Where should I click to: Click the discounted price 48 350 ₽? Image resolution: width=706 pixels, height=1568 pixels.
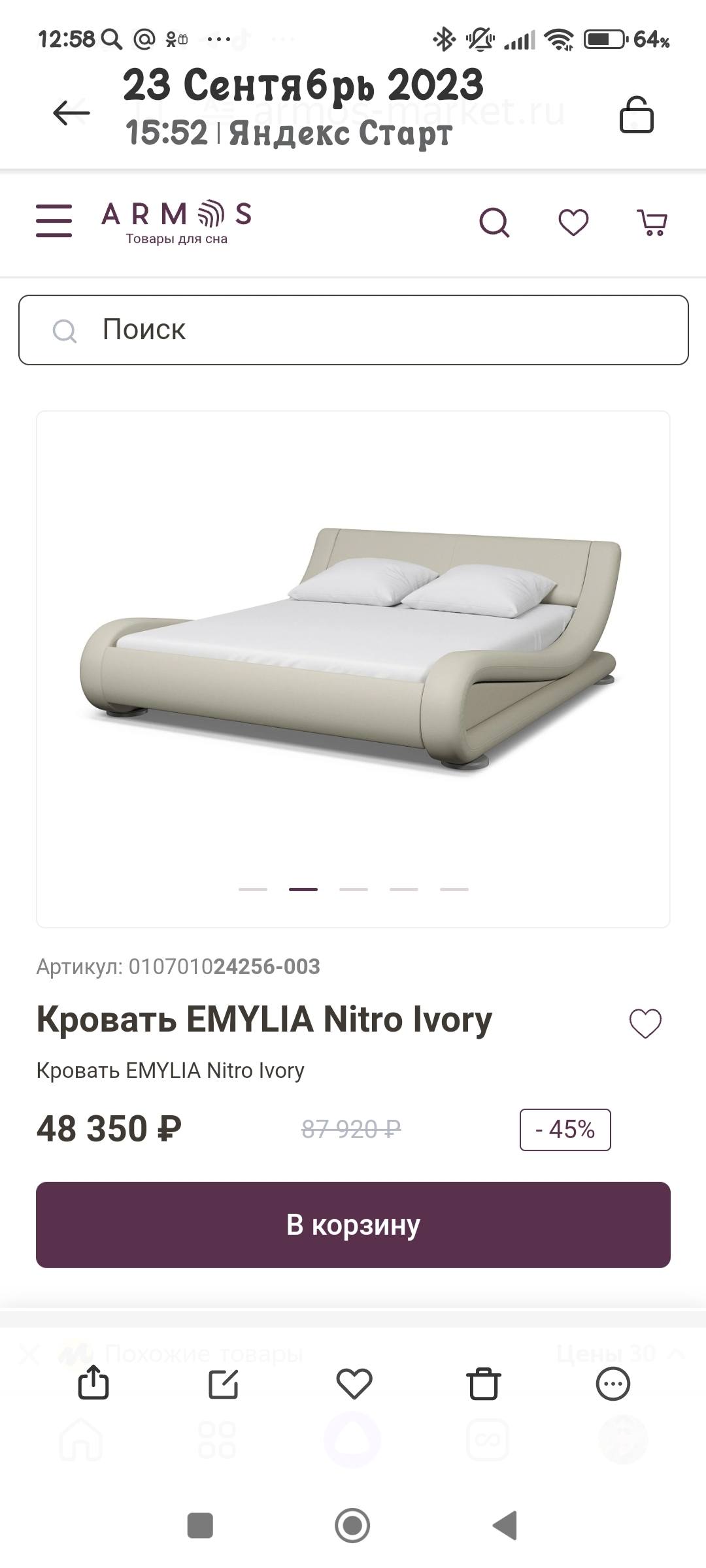coord(110,1128)
